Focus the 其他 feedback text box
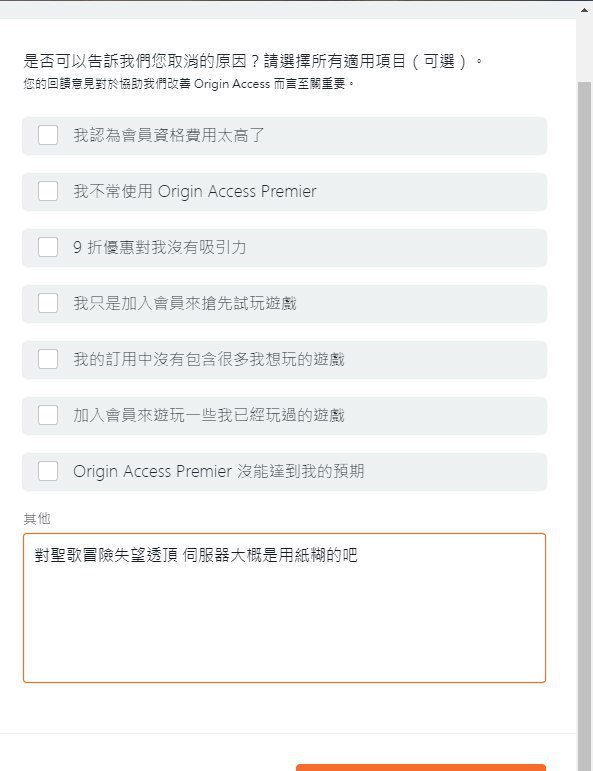 coord(284,608)
